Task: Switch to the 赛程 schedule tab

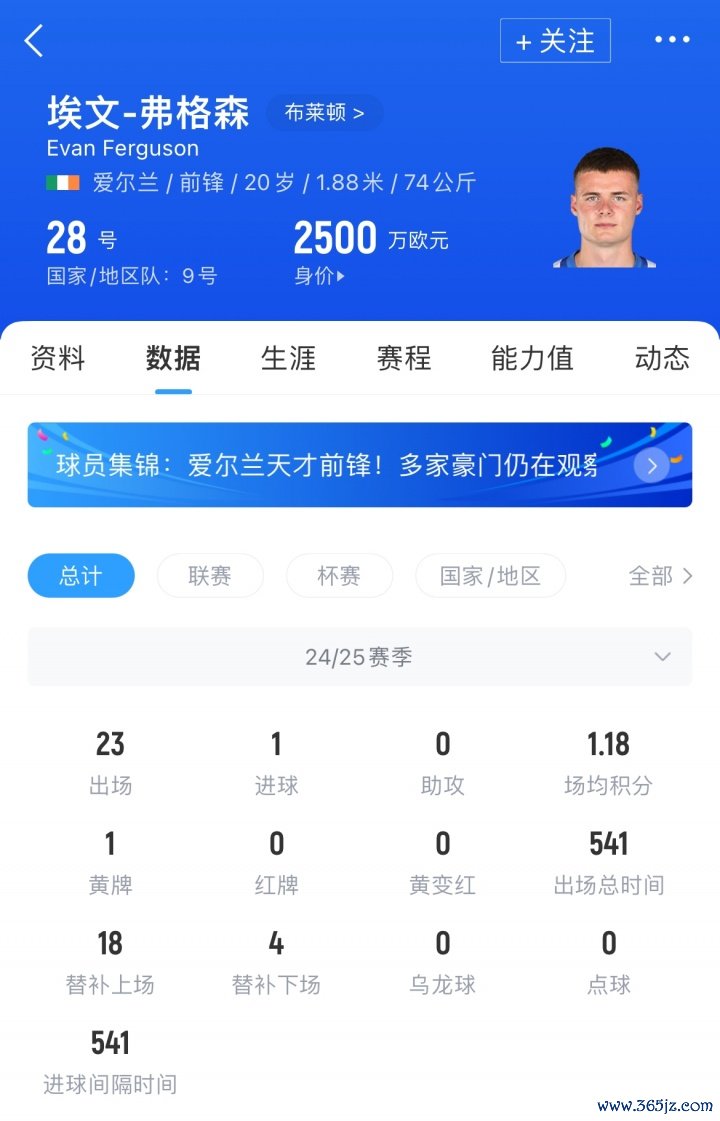Action: tap(404, 358)
